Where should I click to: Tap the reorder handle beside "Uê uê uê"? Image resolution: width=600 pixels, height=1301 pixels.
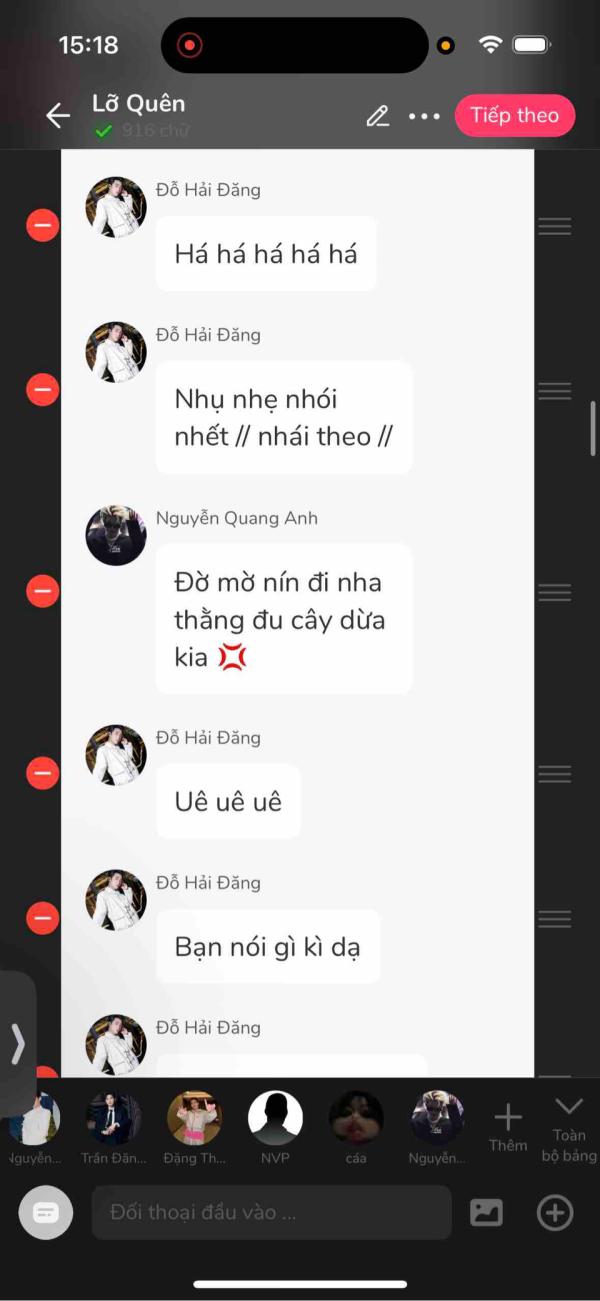tap(555, 773)
